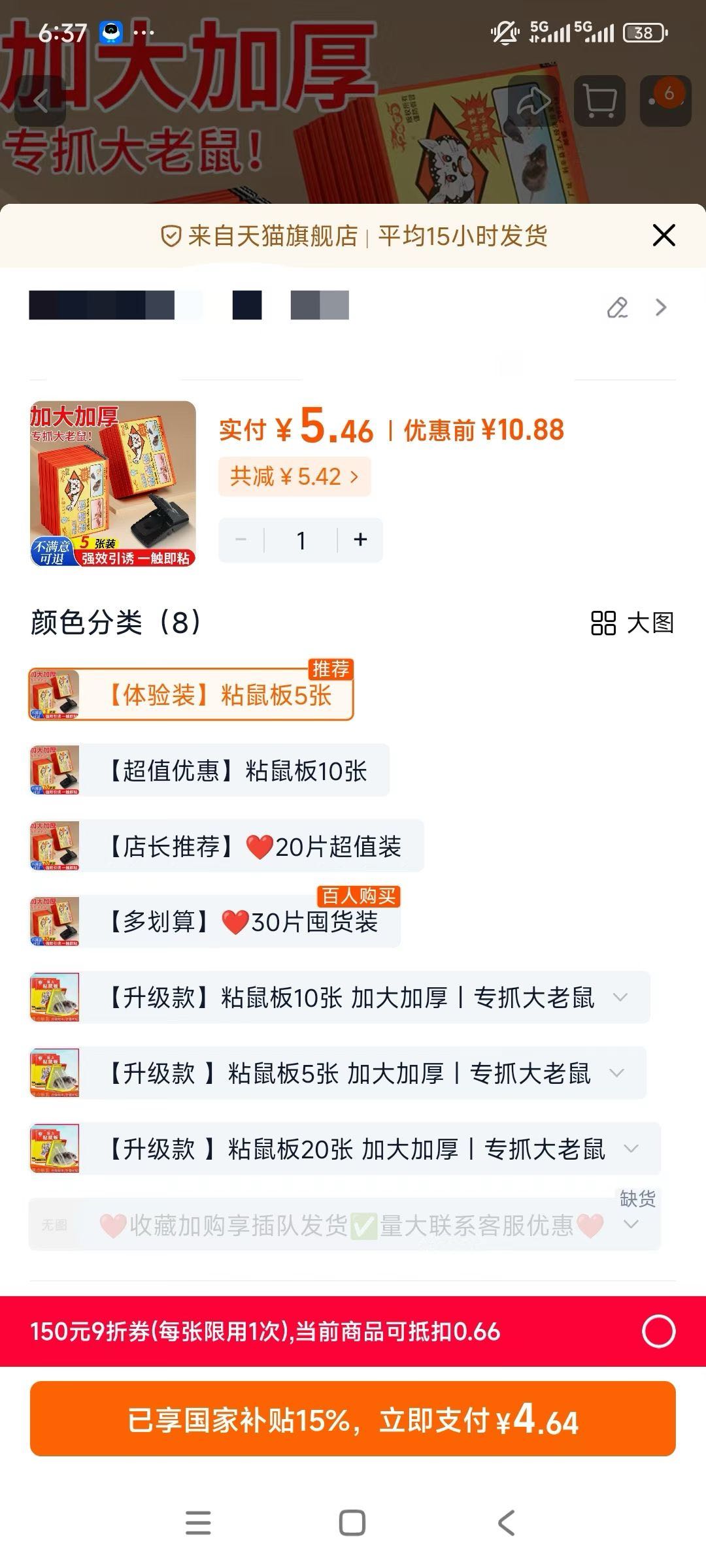Expand 【升级款】粘鼠板20张 加大加厚 option
This screenshot has width=706, height=1568.
tap(631, 1149)
